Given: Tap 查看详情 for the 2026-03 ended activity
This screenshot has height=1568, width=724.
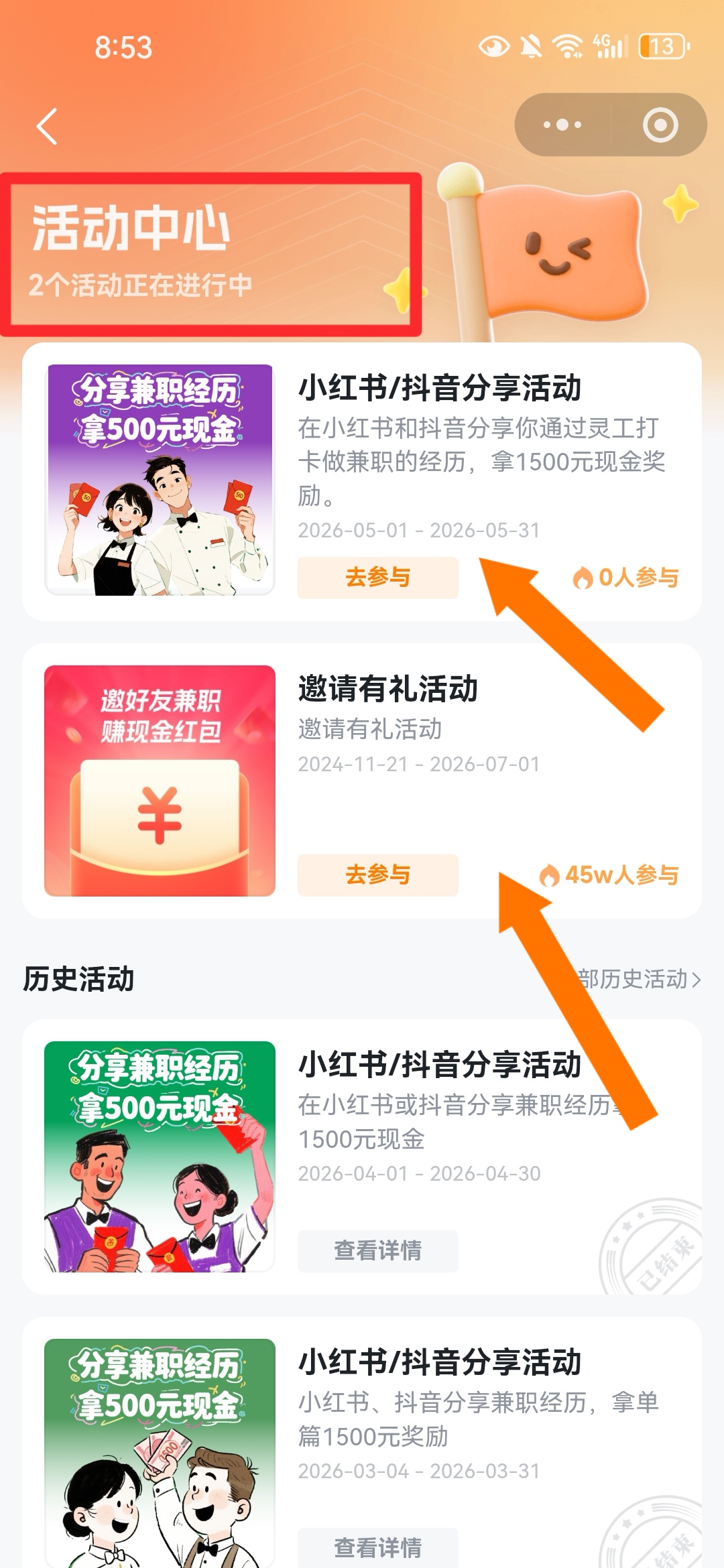Looking at the screenshot, I should coord(378,1548).
